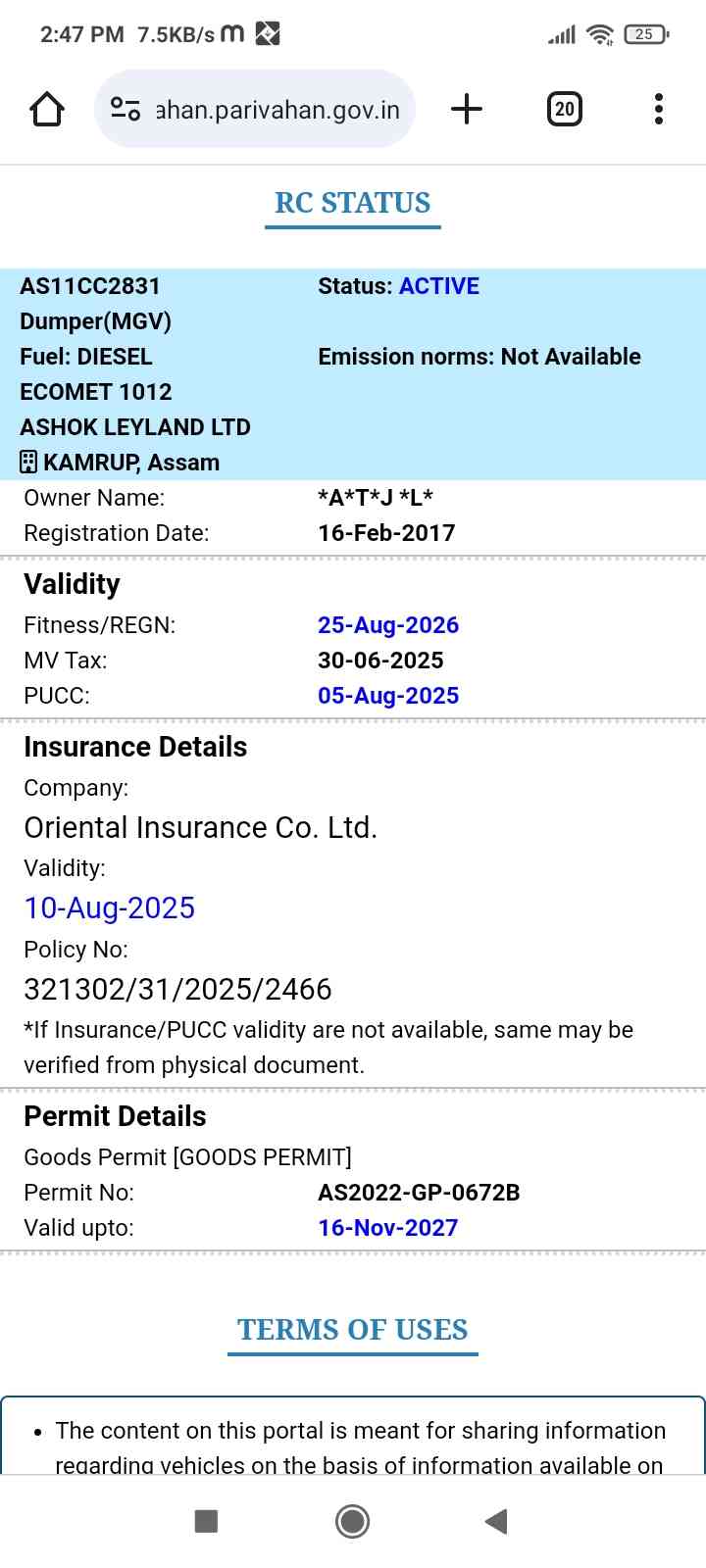Open the tab switcher showing 20 tabs
This screenshot has width=706, height=1568.
(x=564, y=109)
